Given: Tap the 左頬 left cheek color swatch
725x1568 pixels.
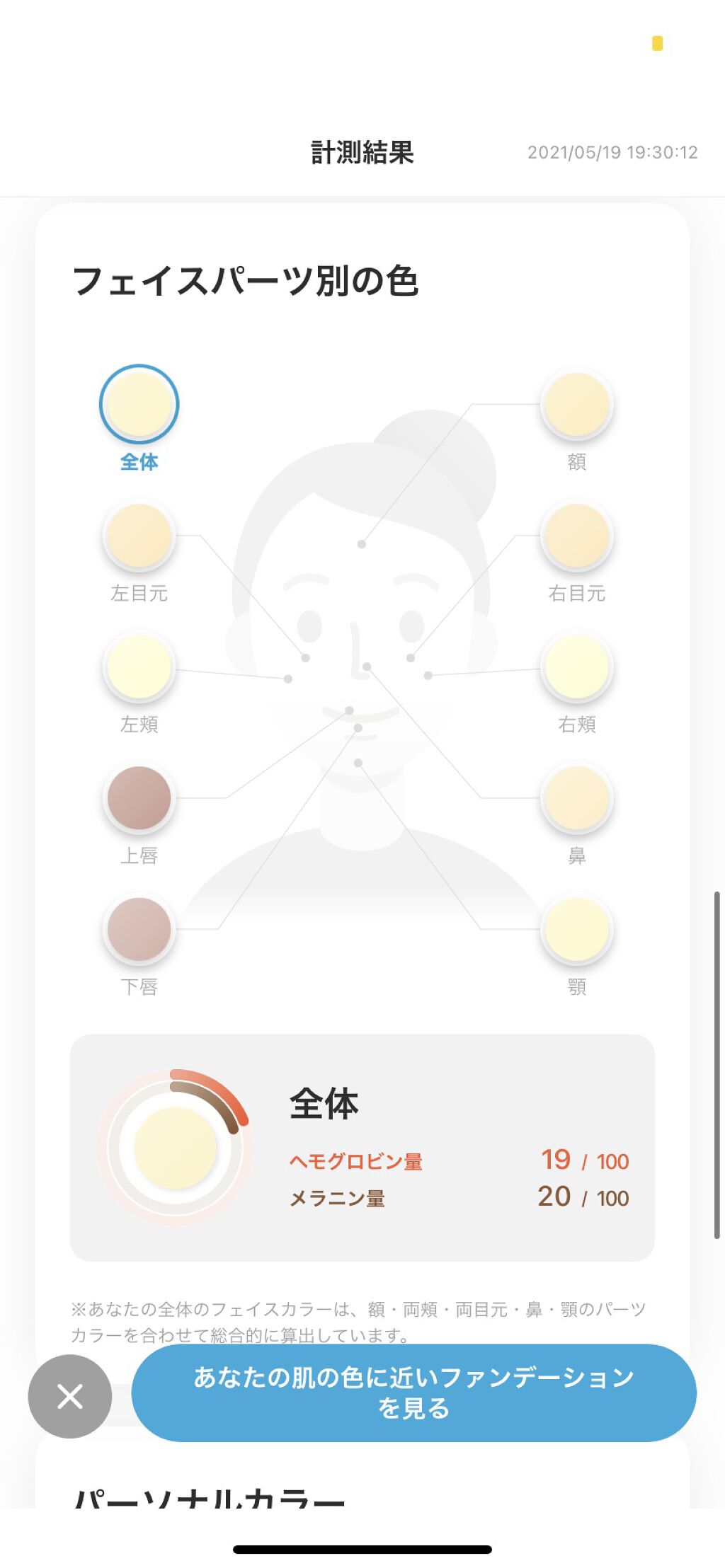Looking at the screenshot, I should (139, 667).
